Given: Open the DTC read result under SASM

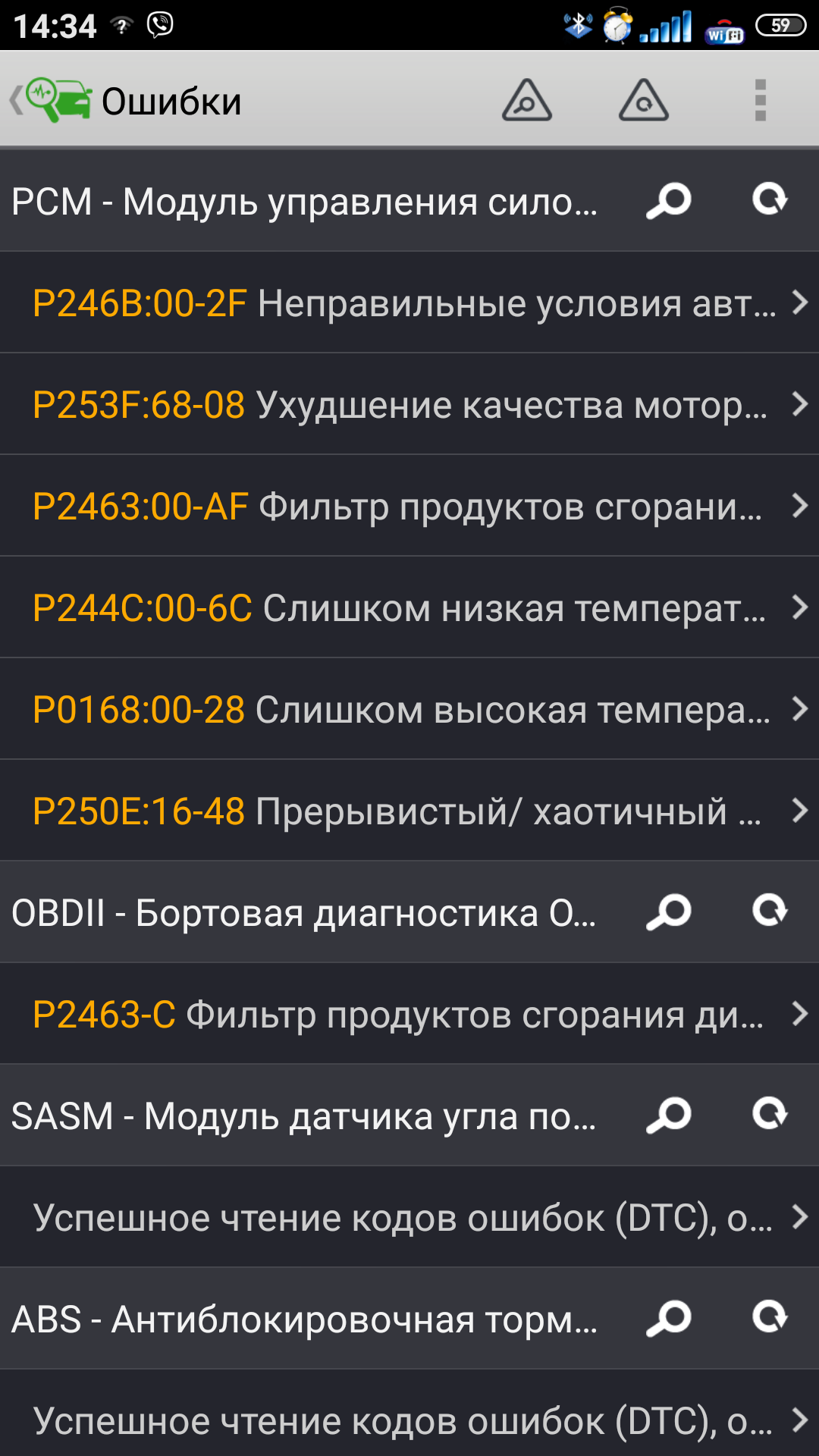Looking at the screenshot, I should (409, 1218).
